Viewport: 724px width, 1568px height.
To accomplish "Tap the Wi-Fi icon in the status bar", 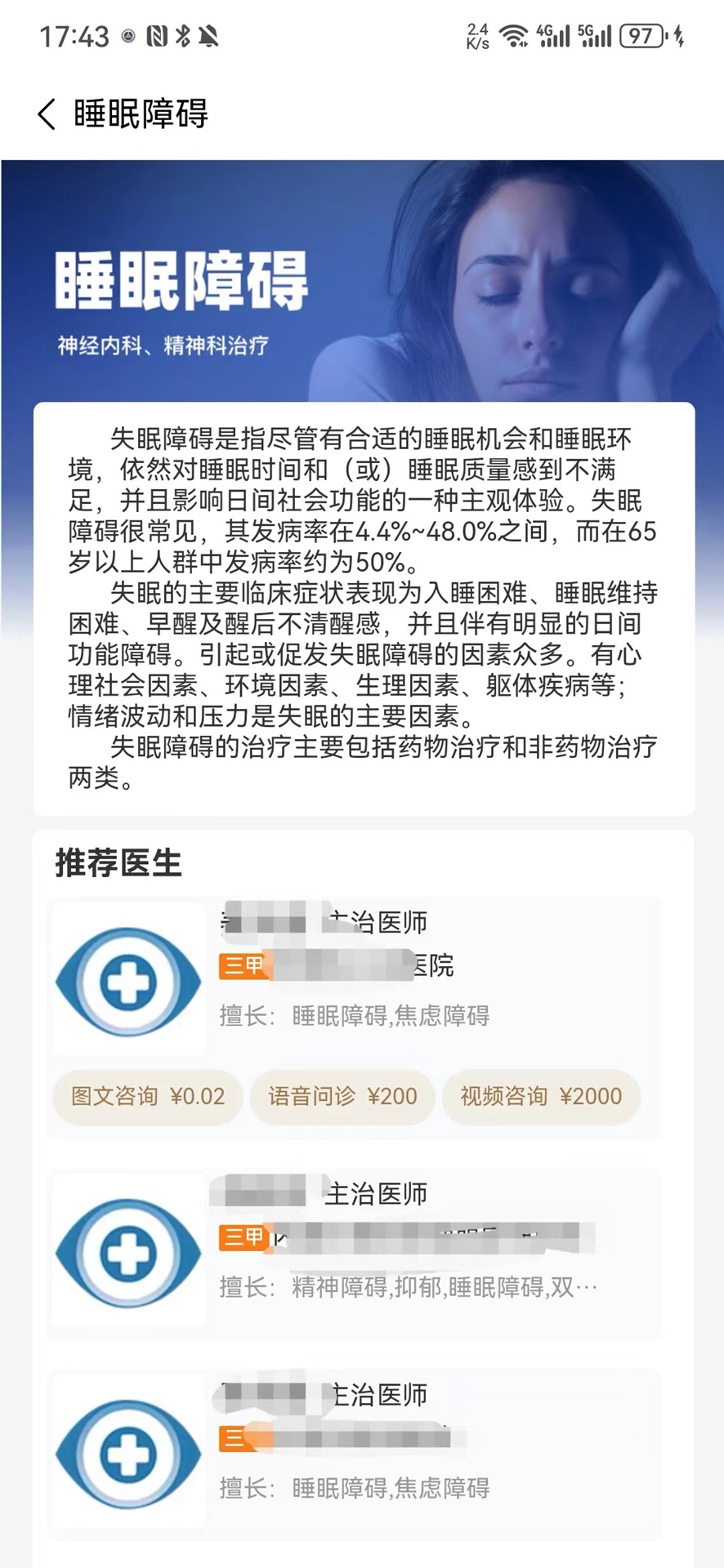I will [514, 35].
